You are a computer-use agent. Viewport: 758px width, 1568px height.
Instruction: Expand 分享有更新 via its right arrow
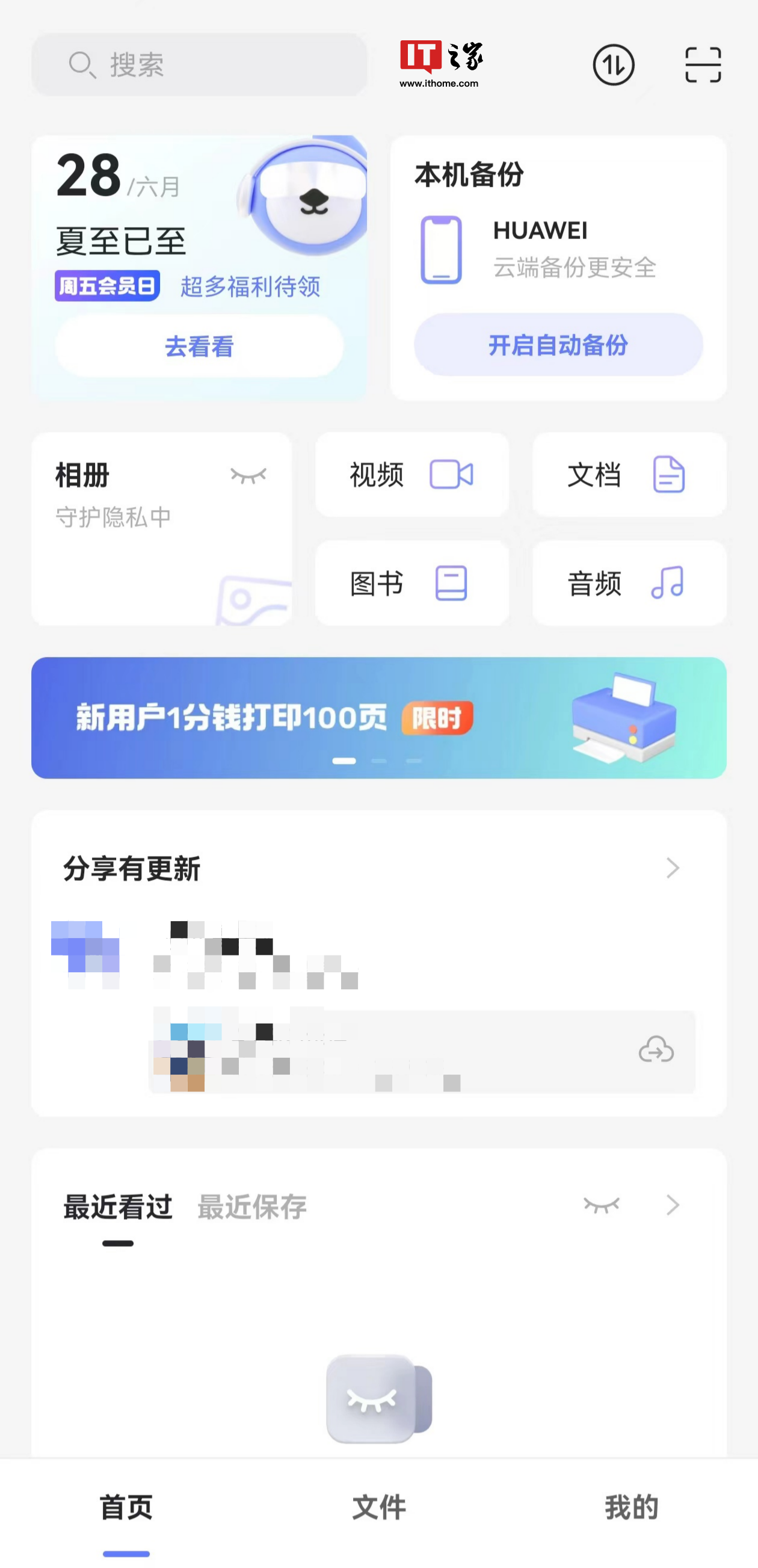pos(672,869)
